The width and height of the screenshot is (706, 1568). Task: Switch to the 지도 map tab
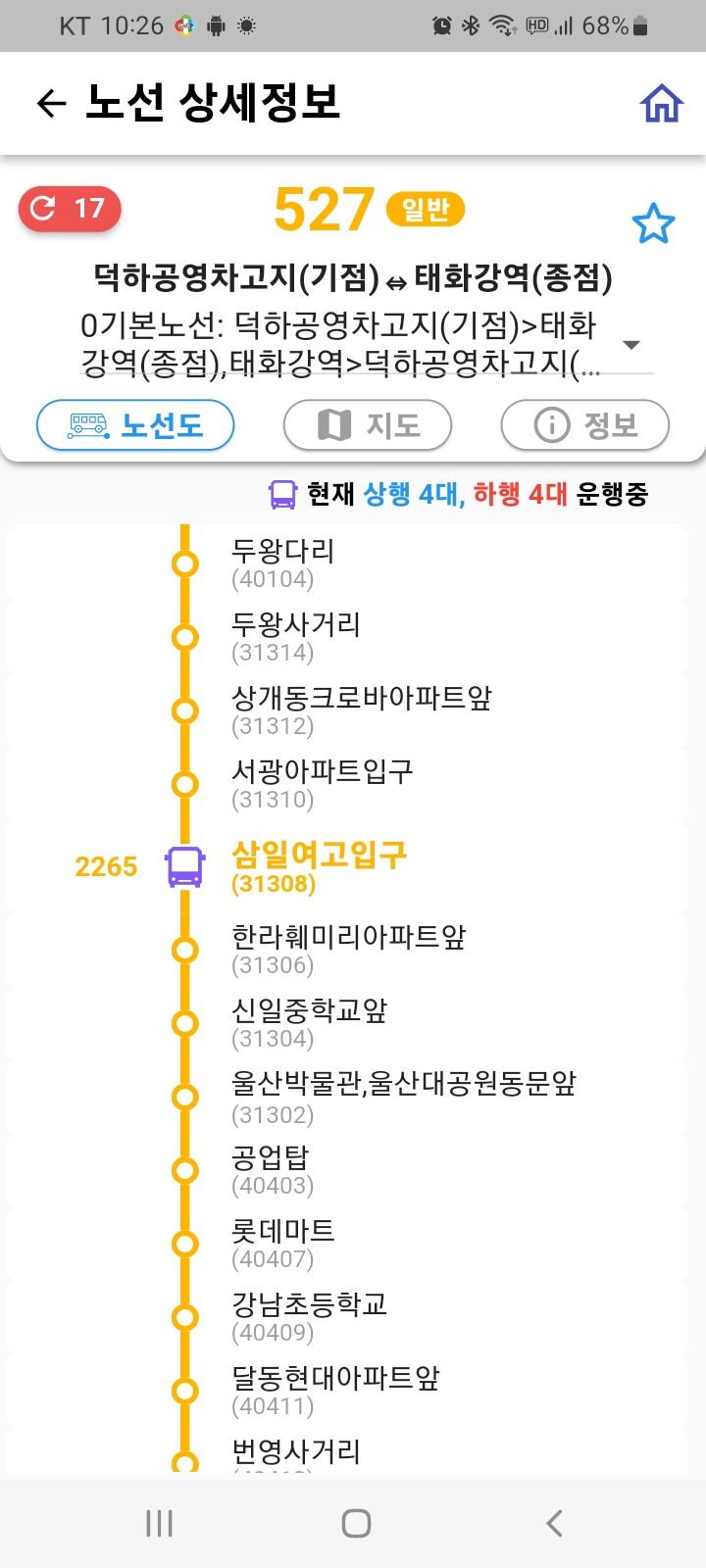(x=368, y=425)
